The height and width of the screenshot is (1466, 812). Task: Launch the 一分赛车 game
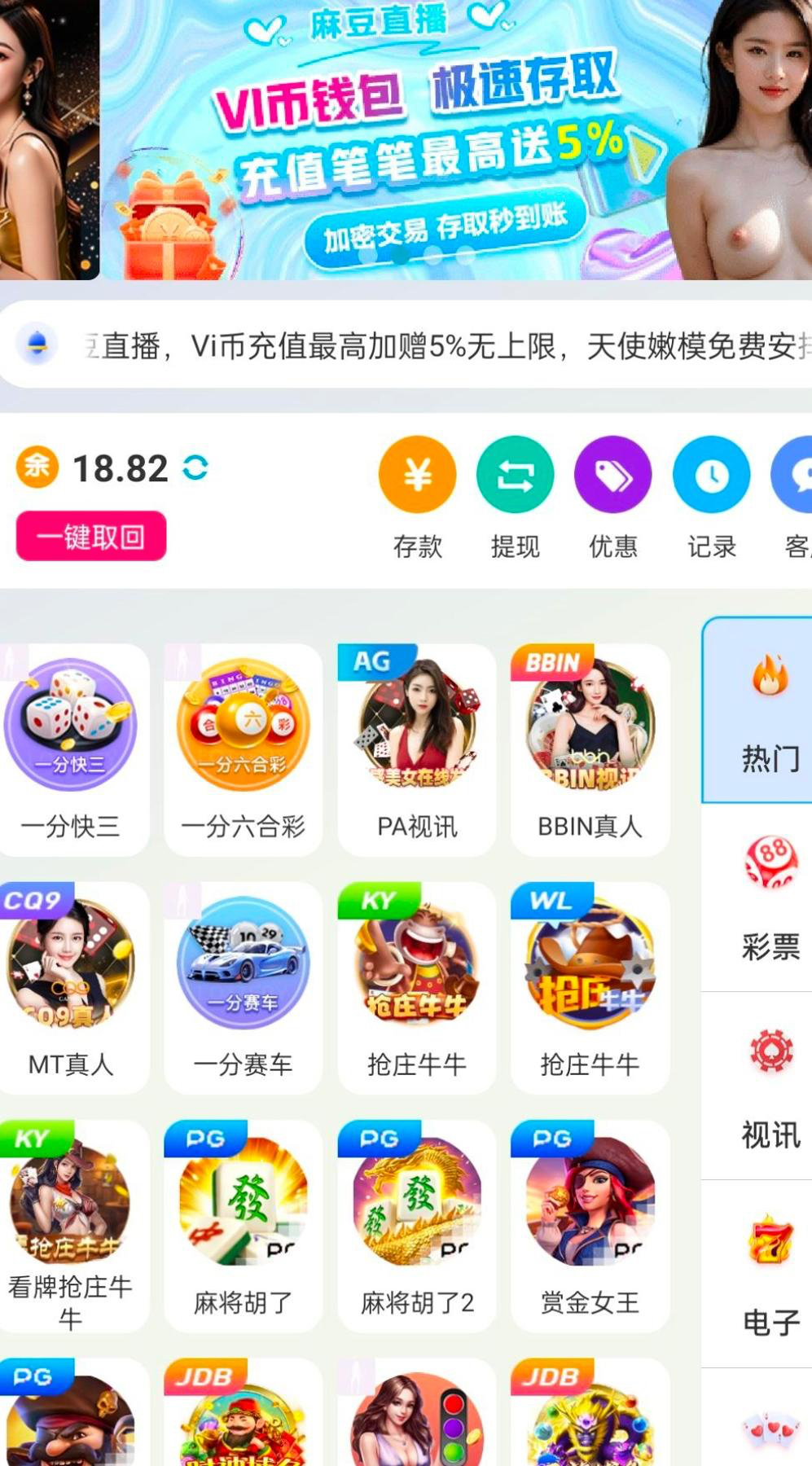[x=243, y=985]
